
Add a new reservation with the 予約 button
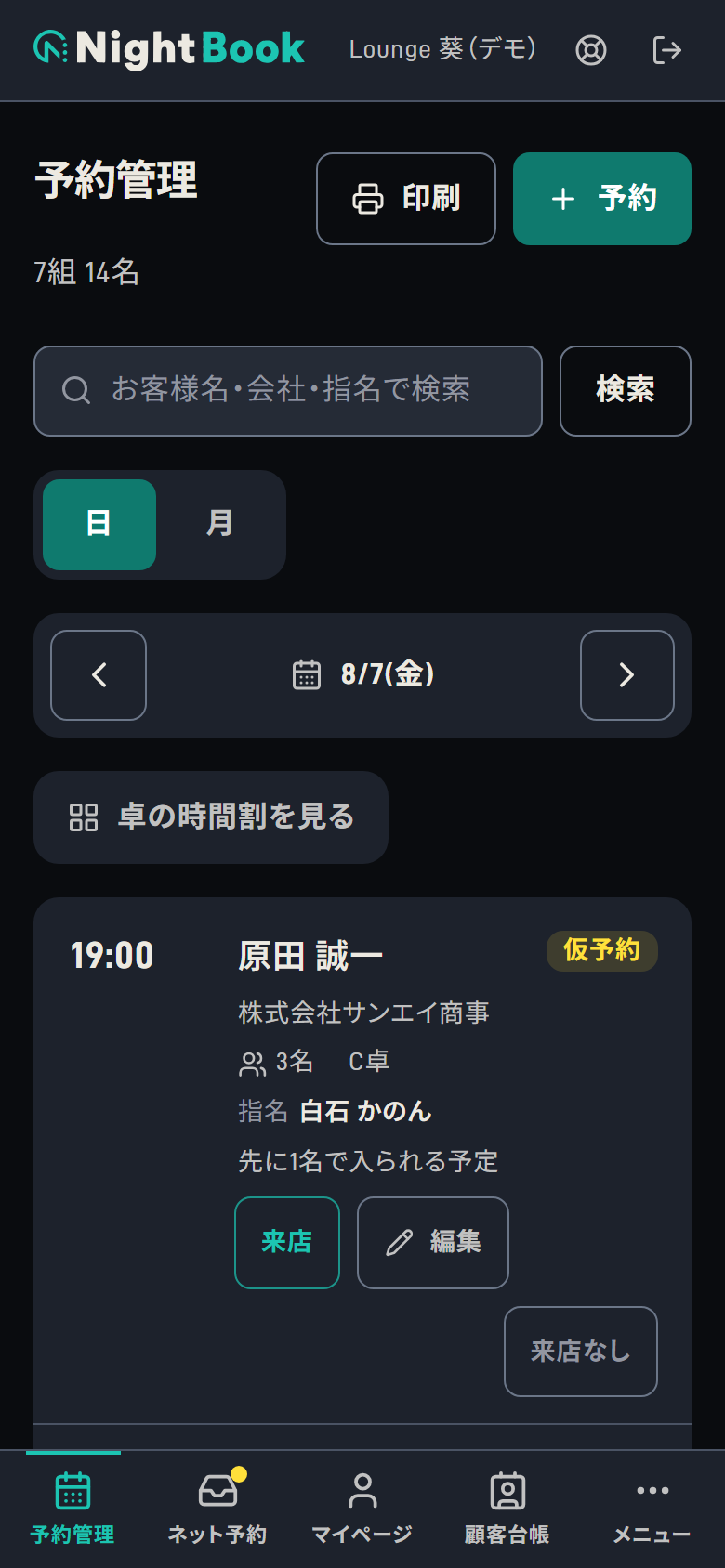602,199
